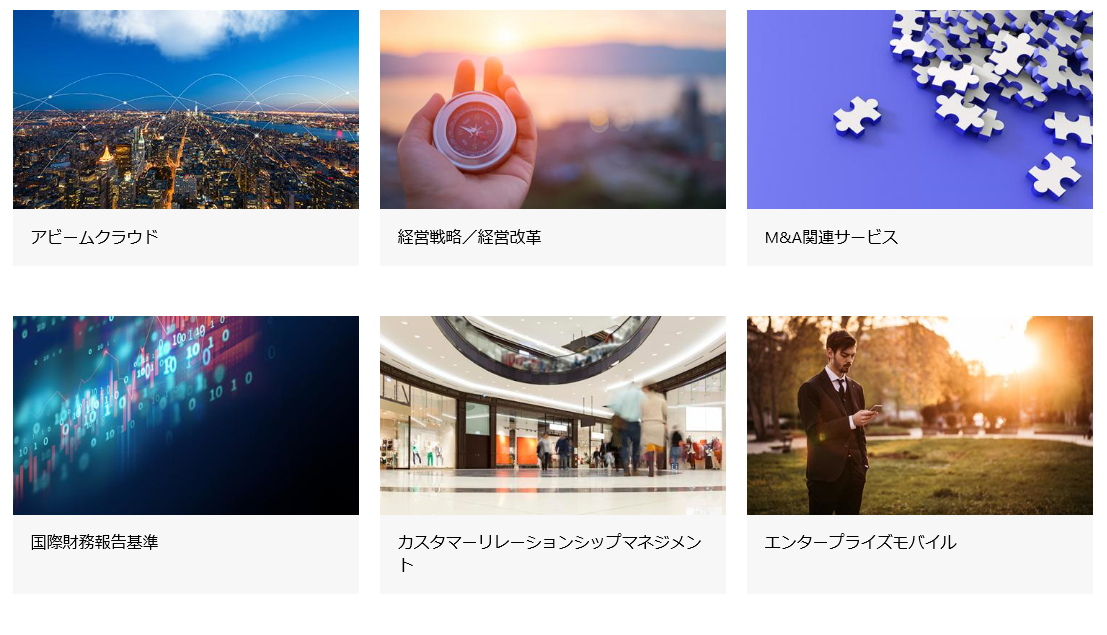Open the アビームクラウド card
The image size is (1107, 635).
(x=185, y=137)
